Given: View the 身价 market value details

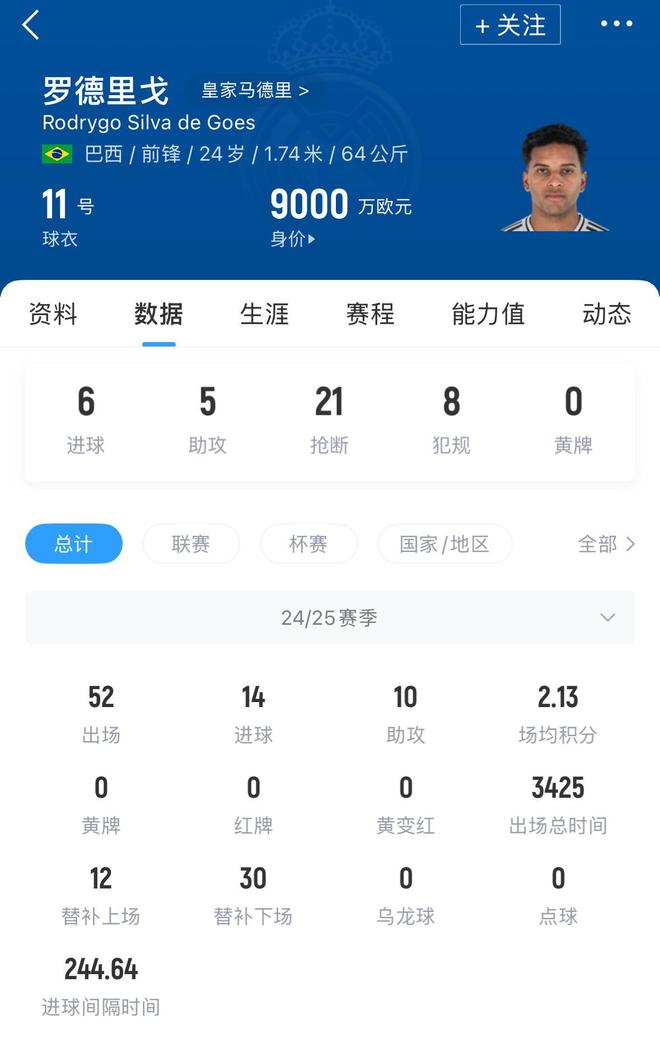Looking at the screenshot, I should click(x=293, y=239).
